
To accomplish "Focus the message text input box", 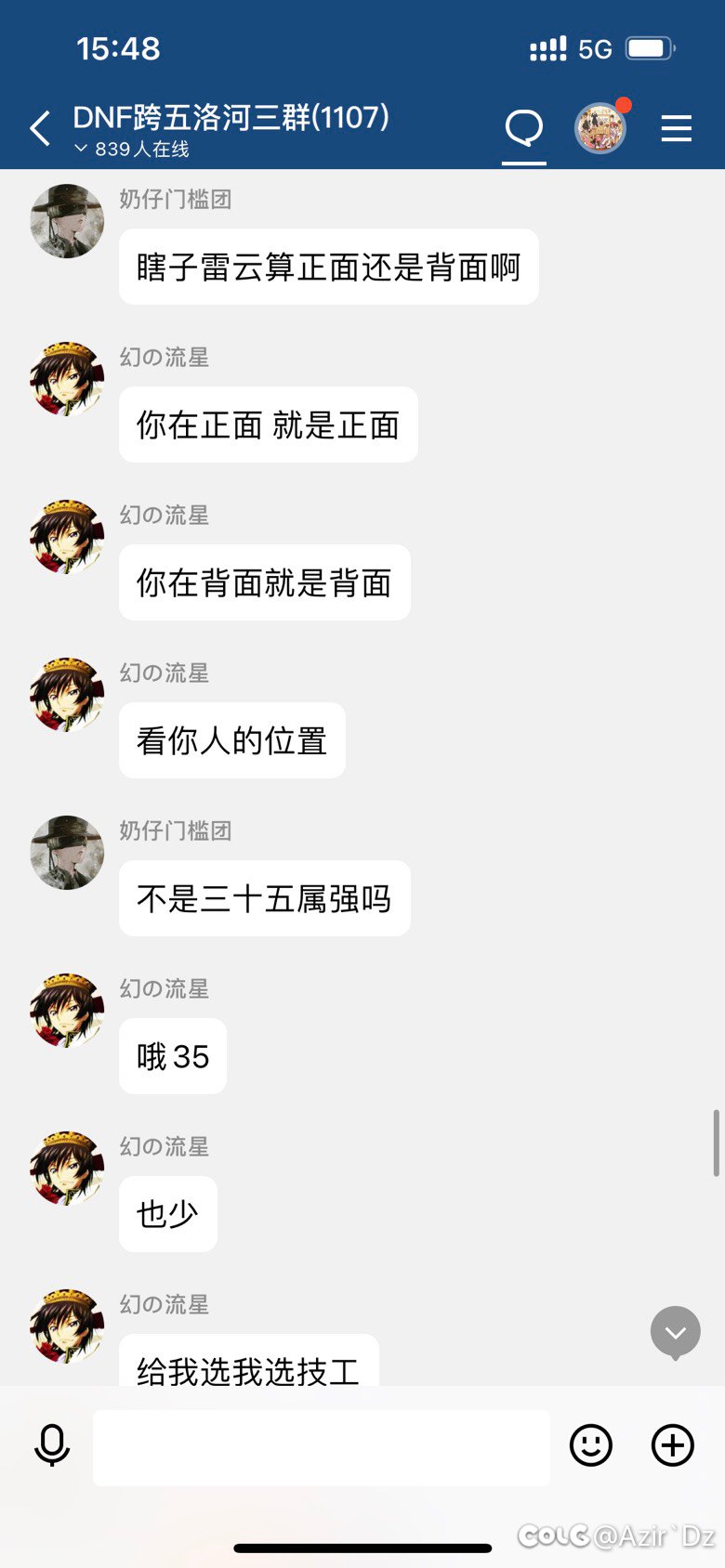I will (321, 1447).
